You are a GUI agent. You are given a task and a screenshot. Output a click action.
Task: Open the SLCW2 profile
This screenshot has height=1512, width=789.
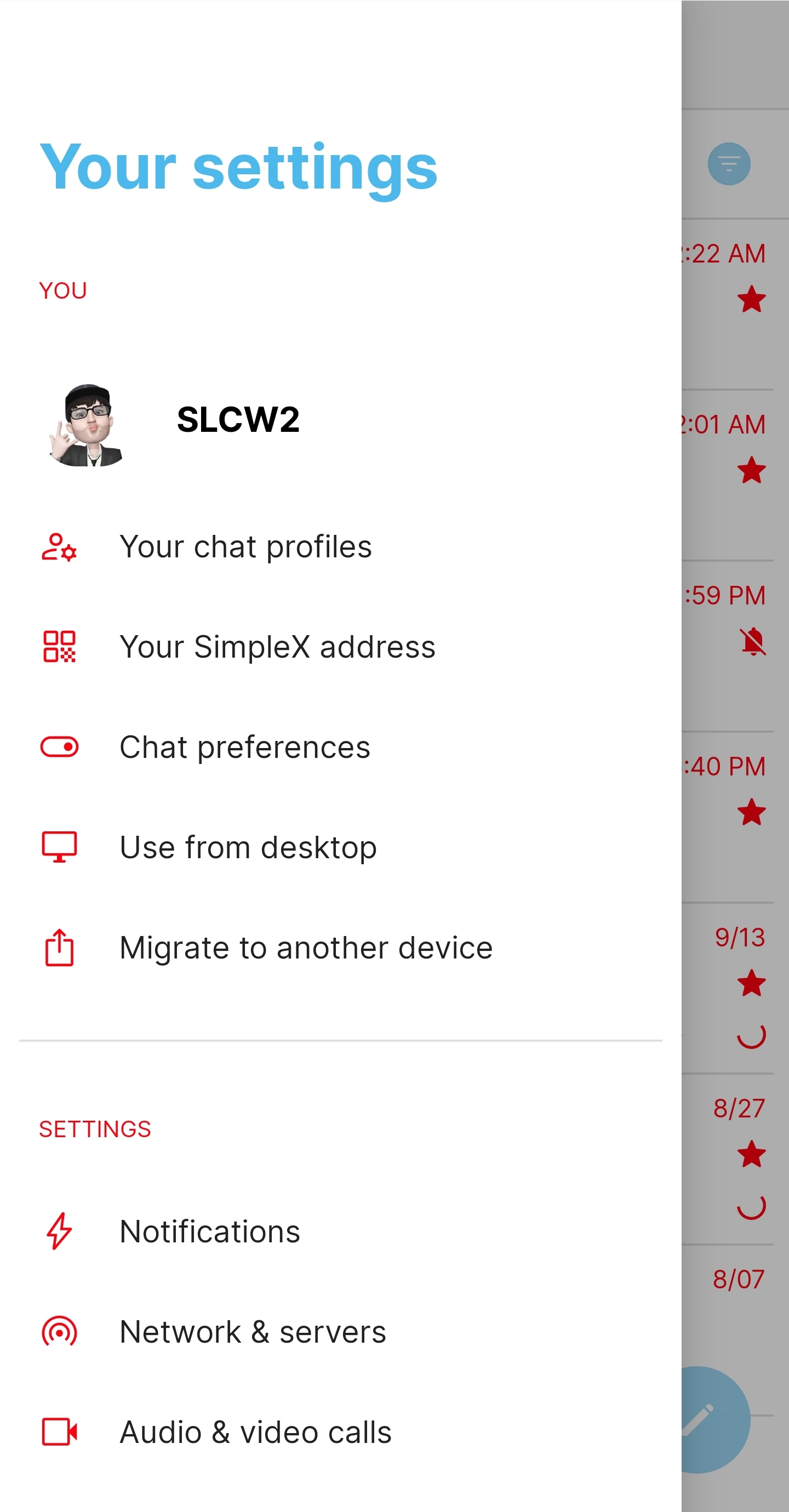click(237, 420)
